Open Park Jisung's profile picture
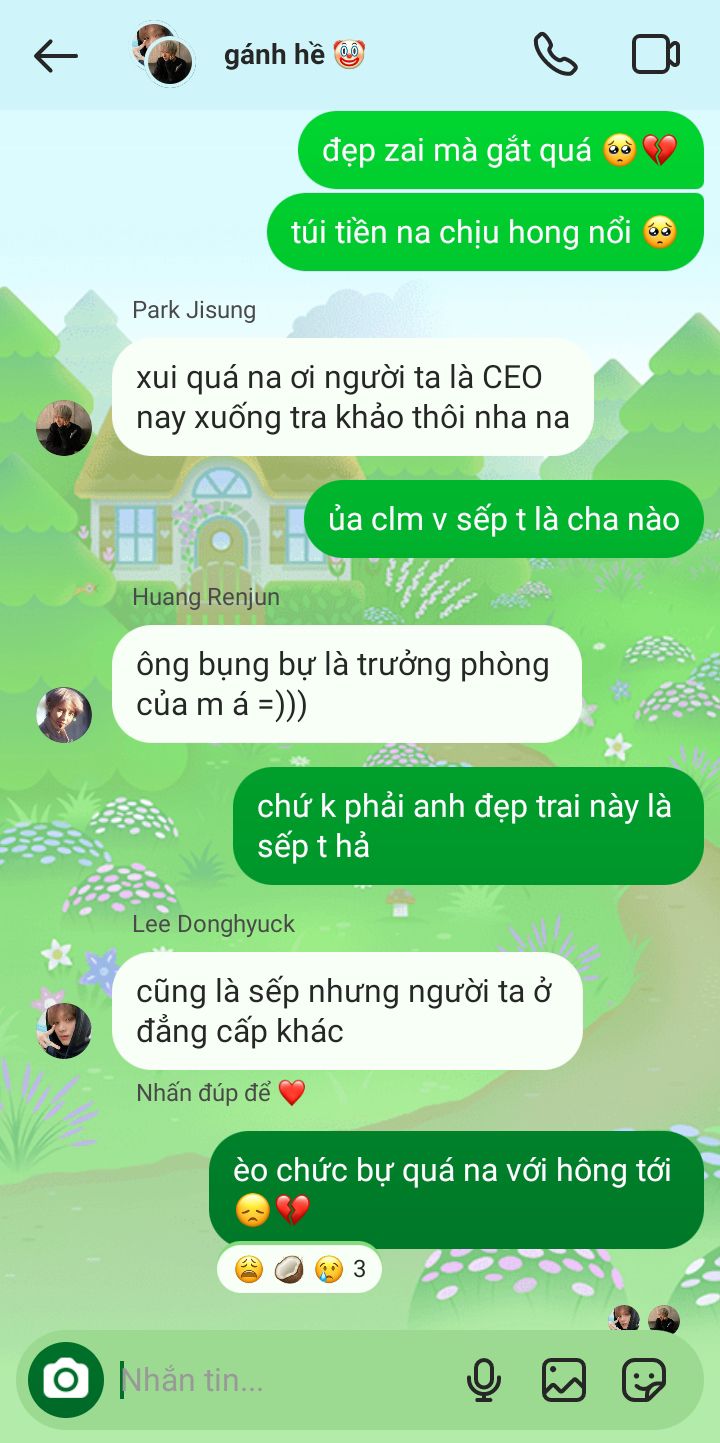Screen dimensions: 720x1443 coord(64,428)
